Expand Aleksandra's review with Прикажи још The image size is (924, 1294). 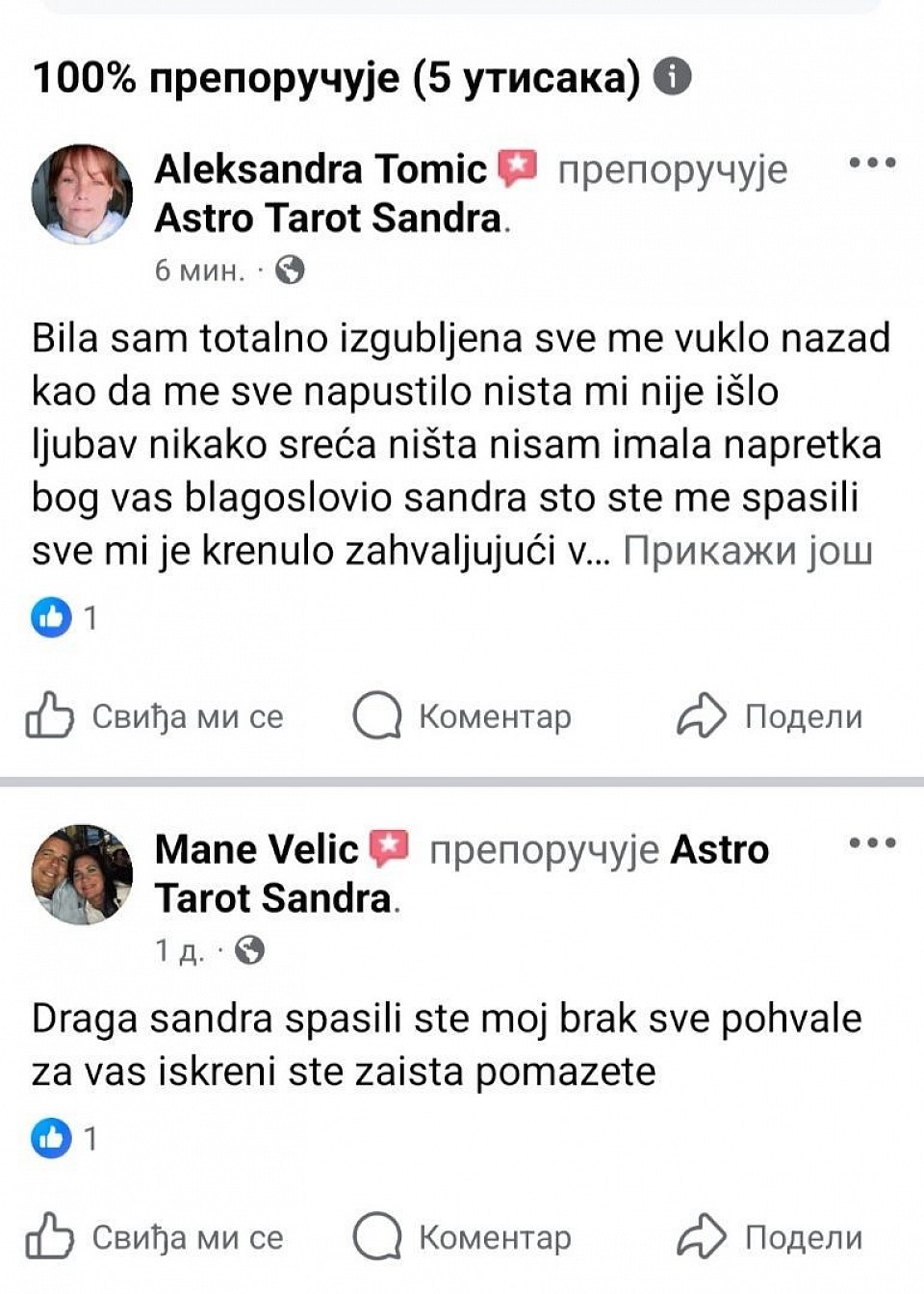[x=748, y=552]
